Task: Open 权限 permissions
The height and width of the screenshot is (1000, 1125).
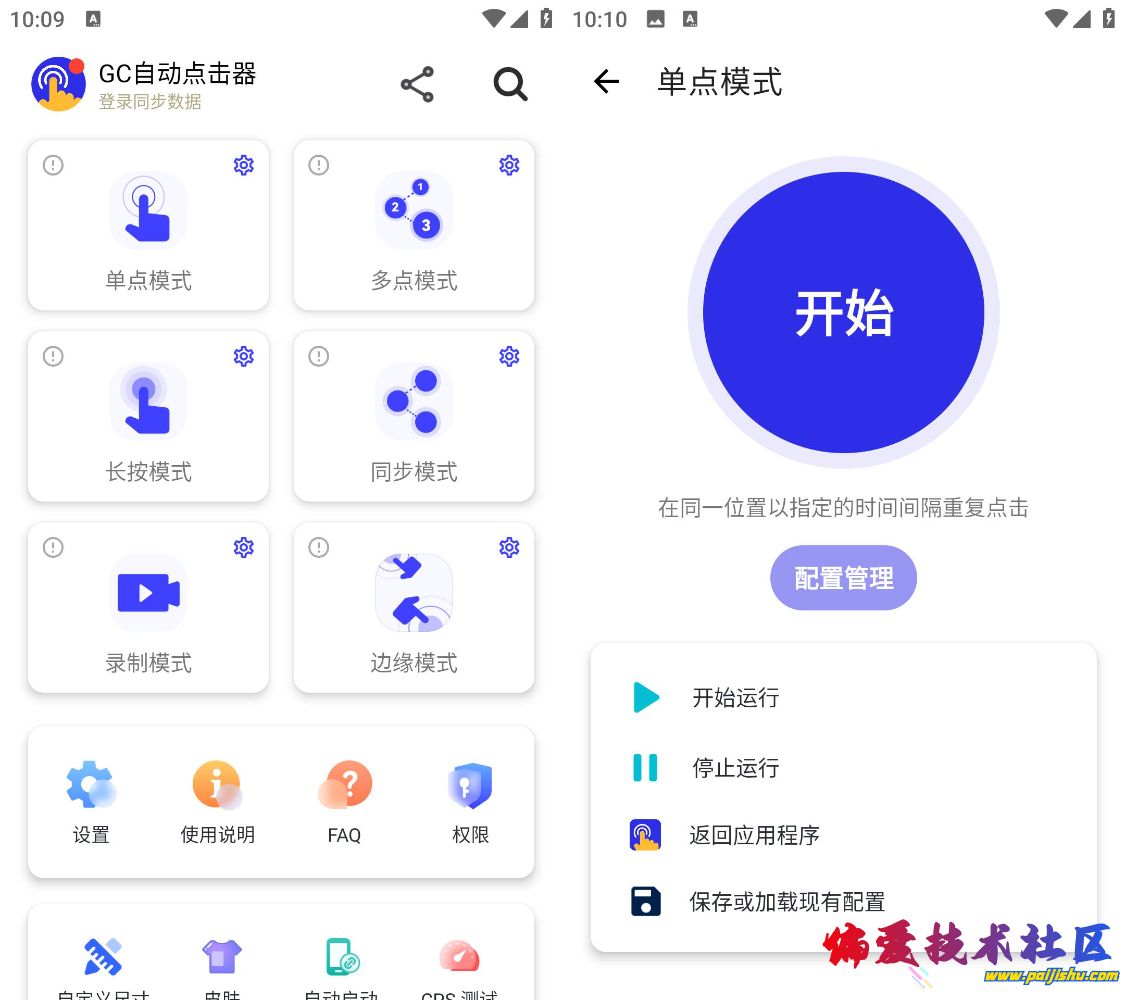Action: [x=470, y=802]
